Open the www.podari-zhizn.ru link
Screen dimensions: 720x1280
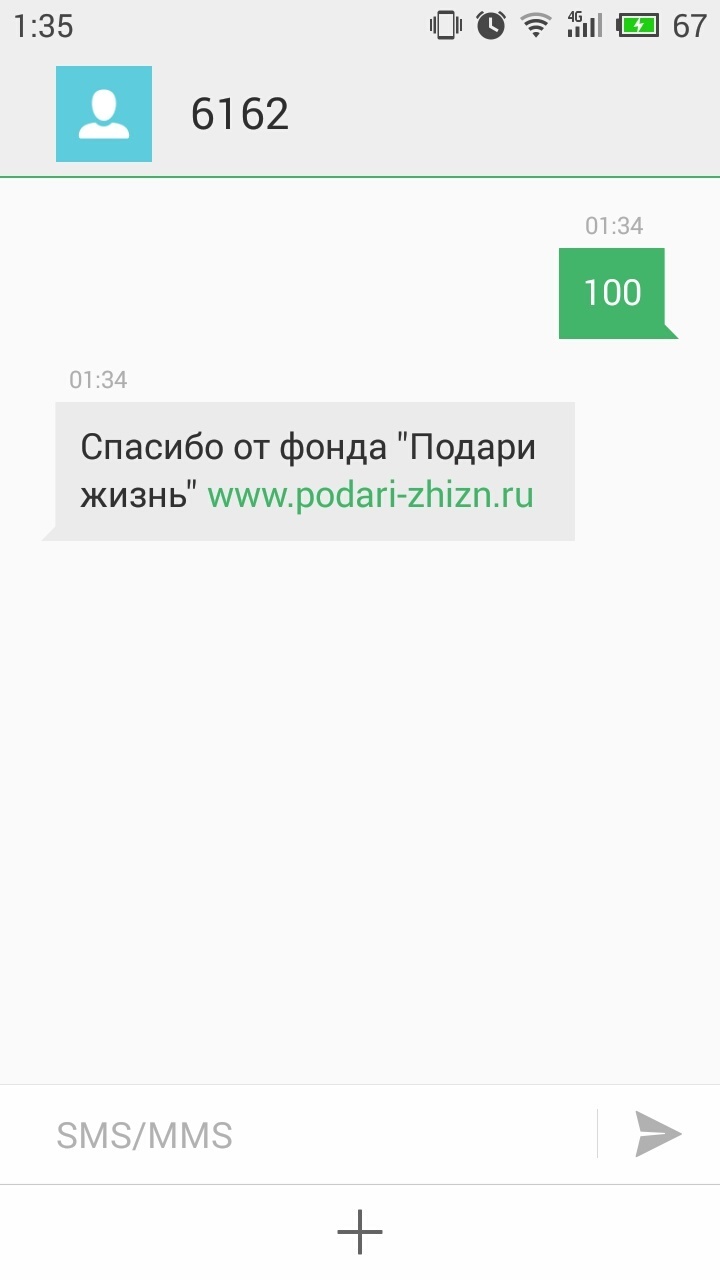coord(370,495)
